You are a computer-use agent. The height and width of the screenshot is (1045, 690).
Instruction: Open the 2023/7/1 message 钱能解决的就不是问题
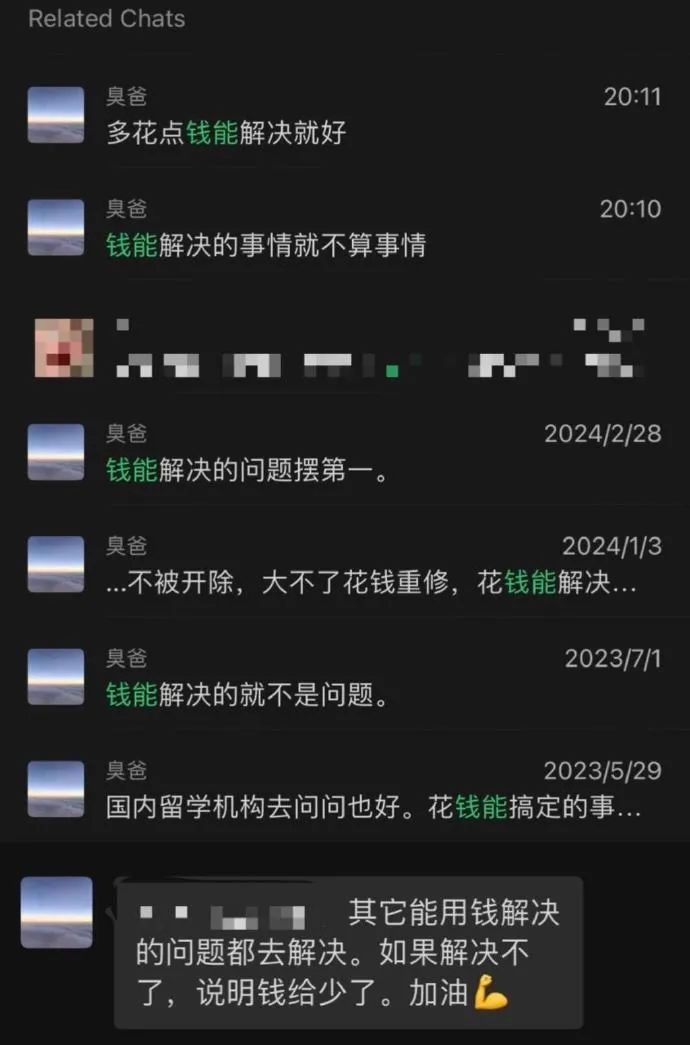pos(345,677)
